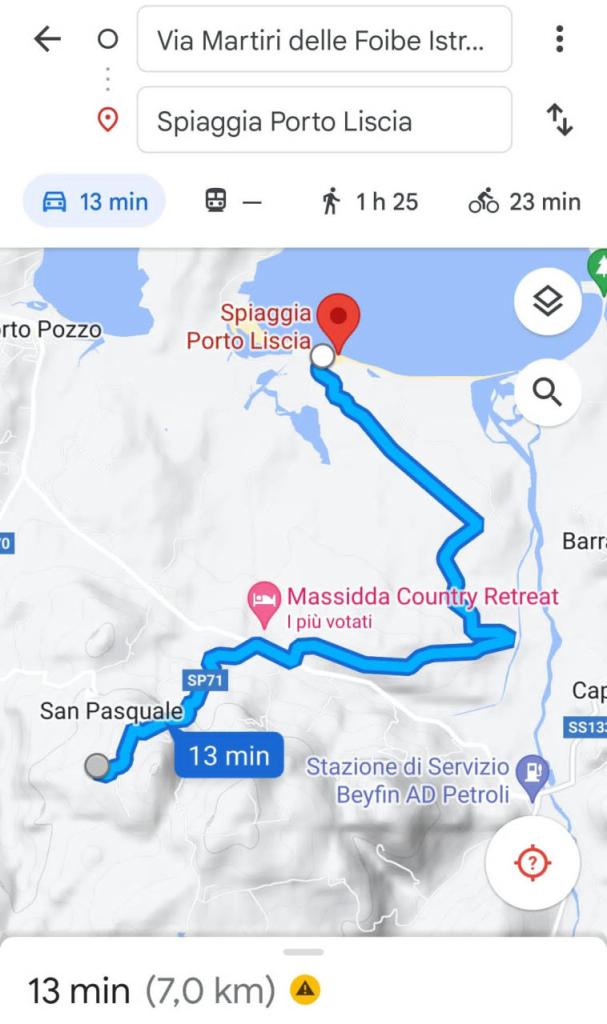The width and height of the screenshot is (607, 1024).
Task: Switch to walking mode, 1 h 25
Action: [369, 202]
